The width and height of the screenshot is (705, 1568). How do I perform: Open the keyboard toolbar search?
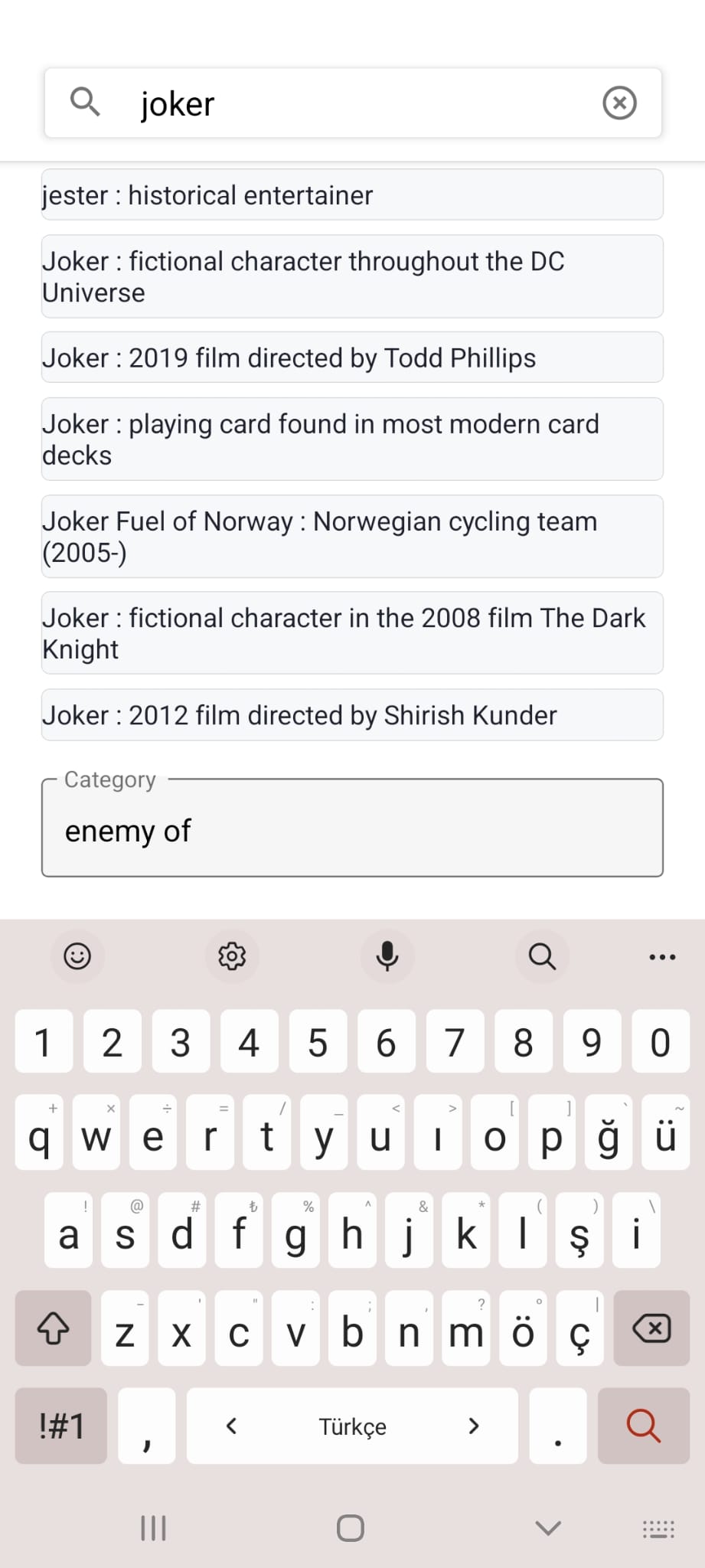coord(542,956)
